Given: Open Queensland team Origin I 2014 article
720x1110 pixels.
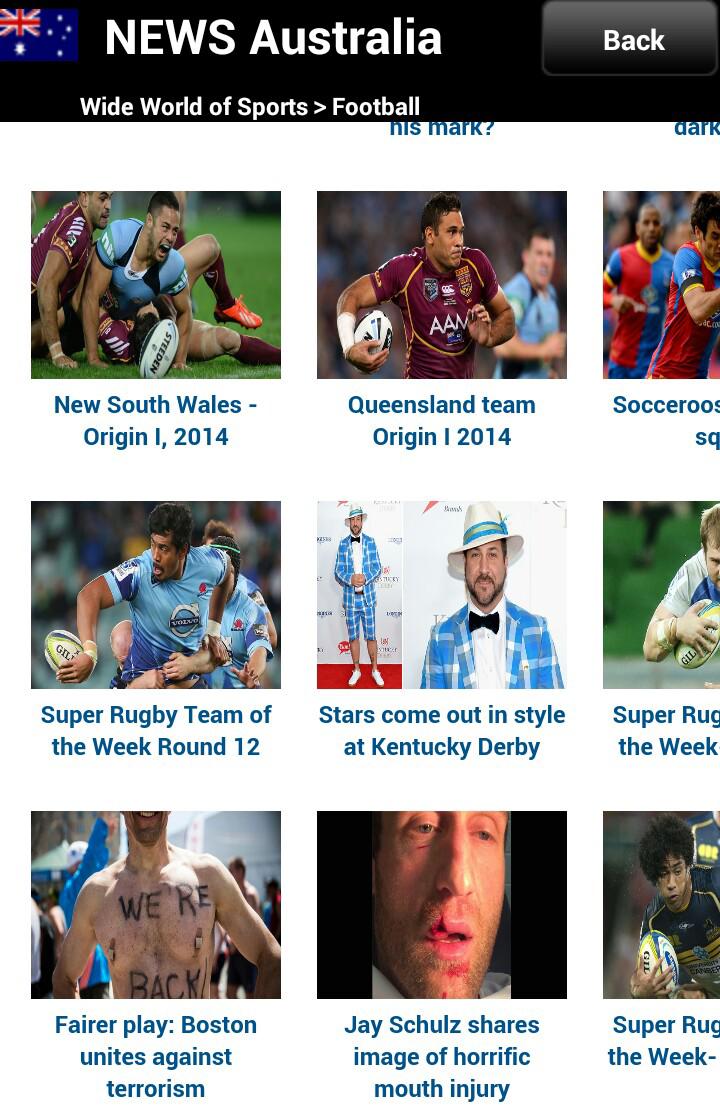Looking at the screenshot, I should pyautogui.click(x=441, y=285).
